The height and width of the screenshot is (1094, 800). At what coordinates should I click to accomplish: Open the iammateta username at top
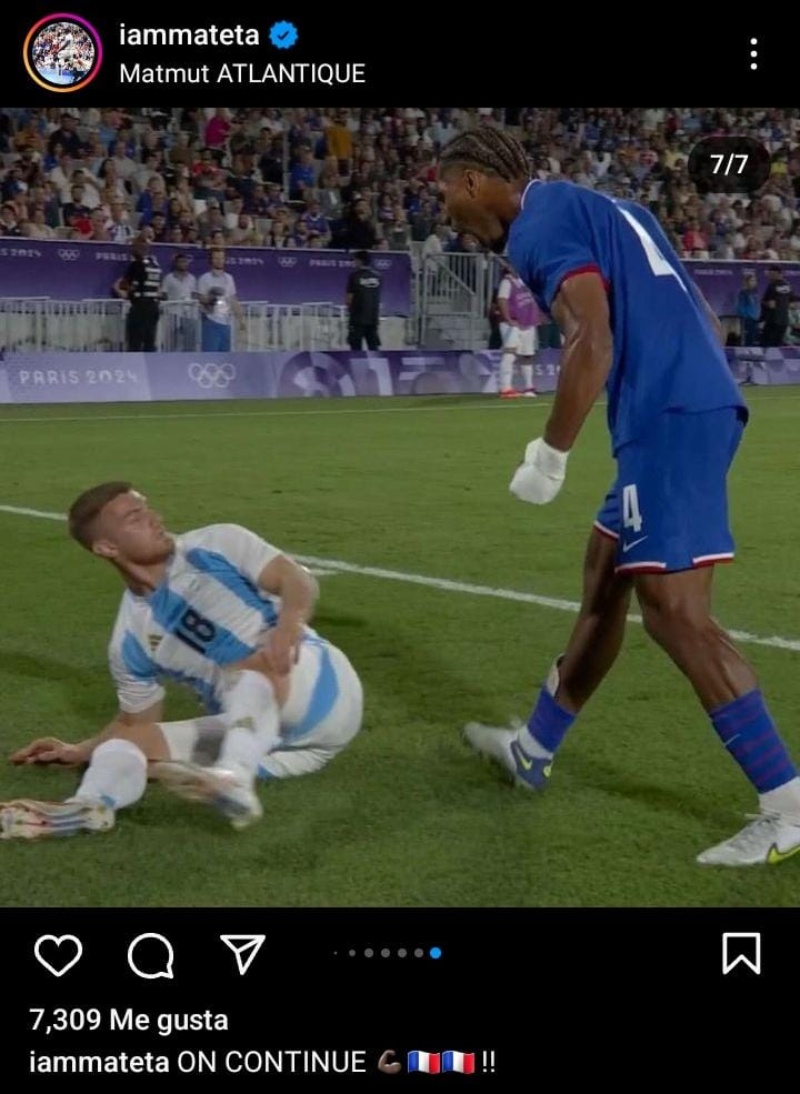click(189, 35)
